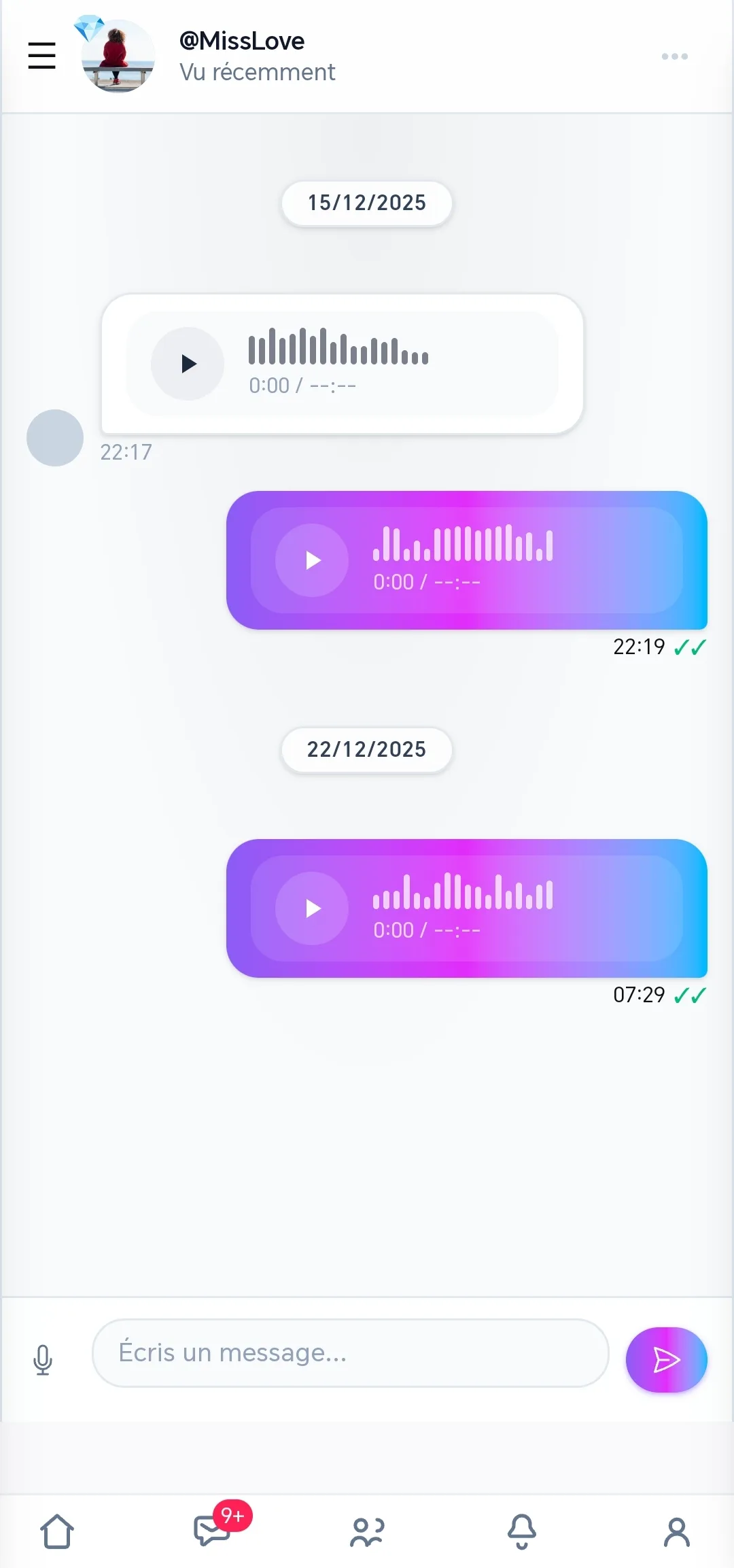Play the voice message sent at 07:29
The height and width of the screenshot is (1568, 734).
click(312, 908)
